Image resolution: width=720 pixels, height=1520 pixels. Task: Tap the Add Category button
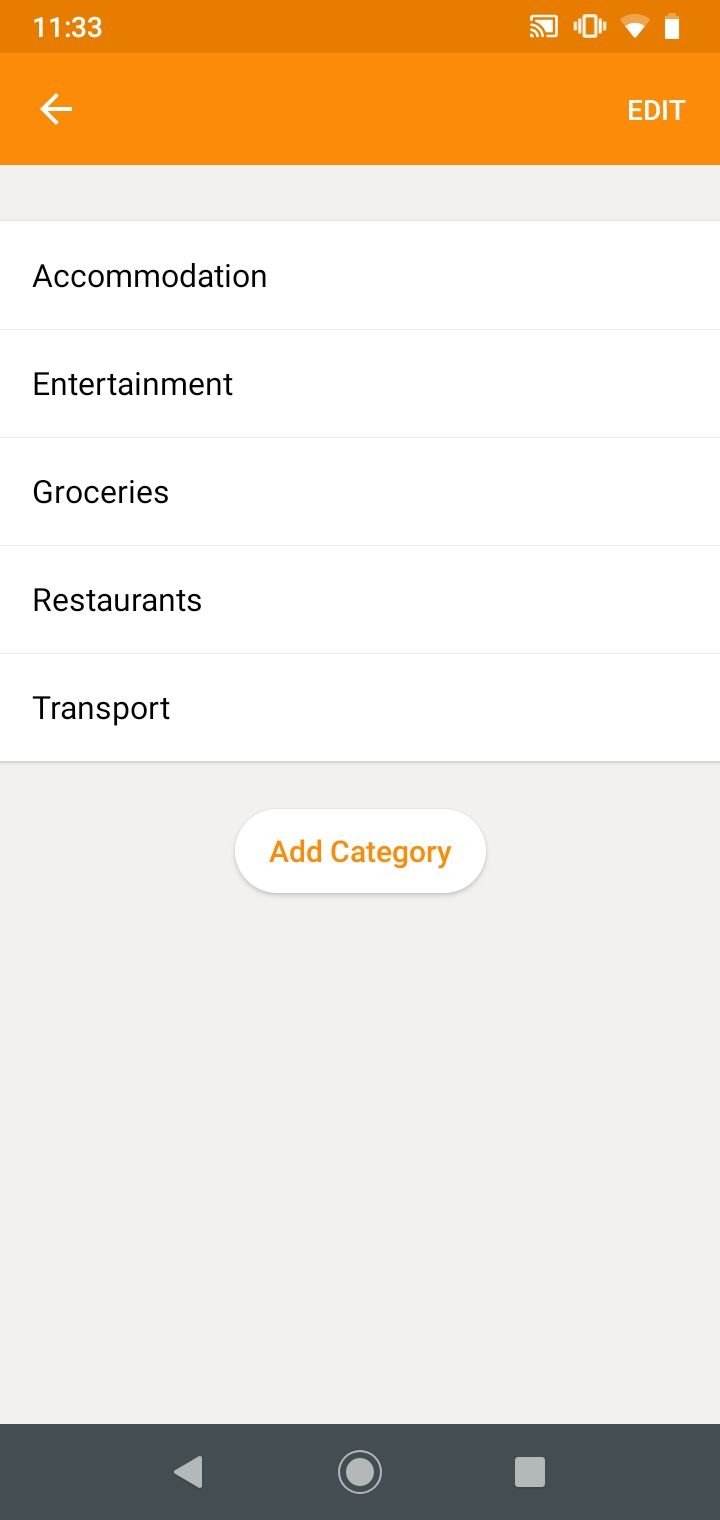pos(360,851)
